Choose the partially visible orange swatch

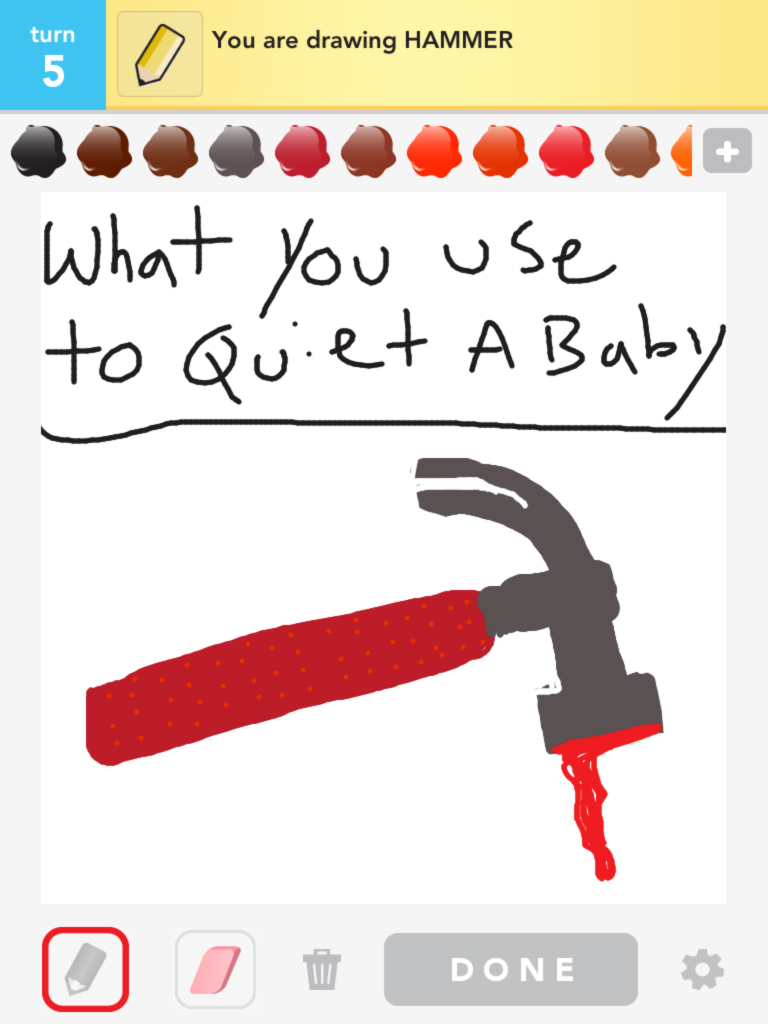pyautogui.click(x=682, y=152)
